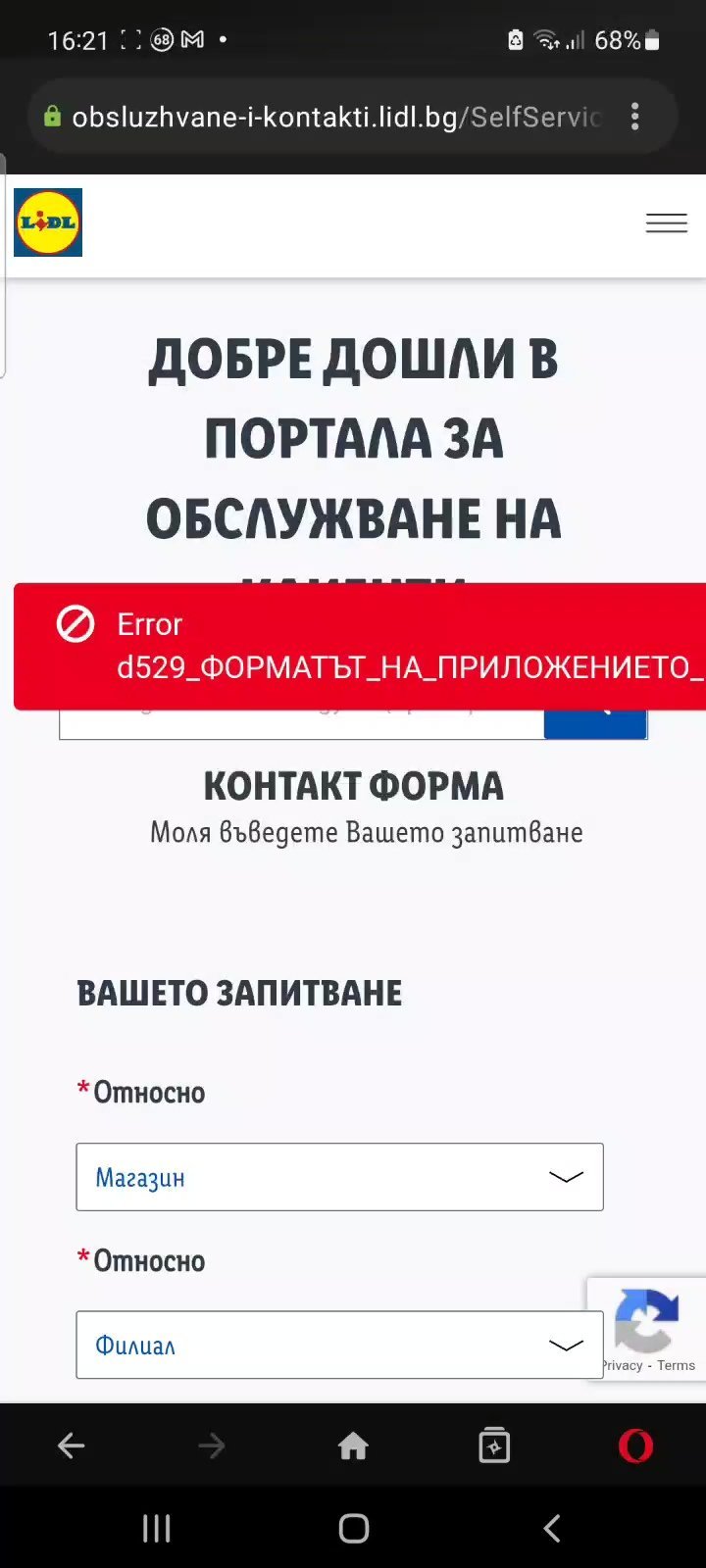The height and width of the screenshot is (1568, 706).
Task: Open the Opera home page button
Action: coord(353,1445)
